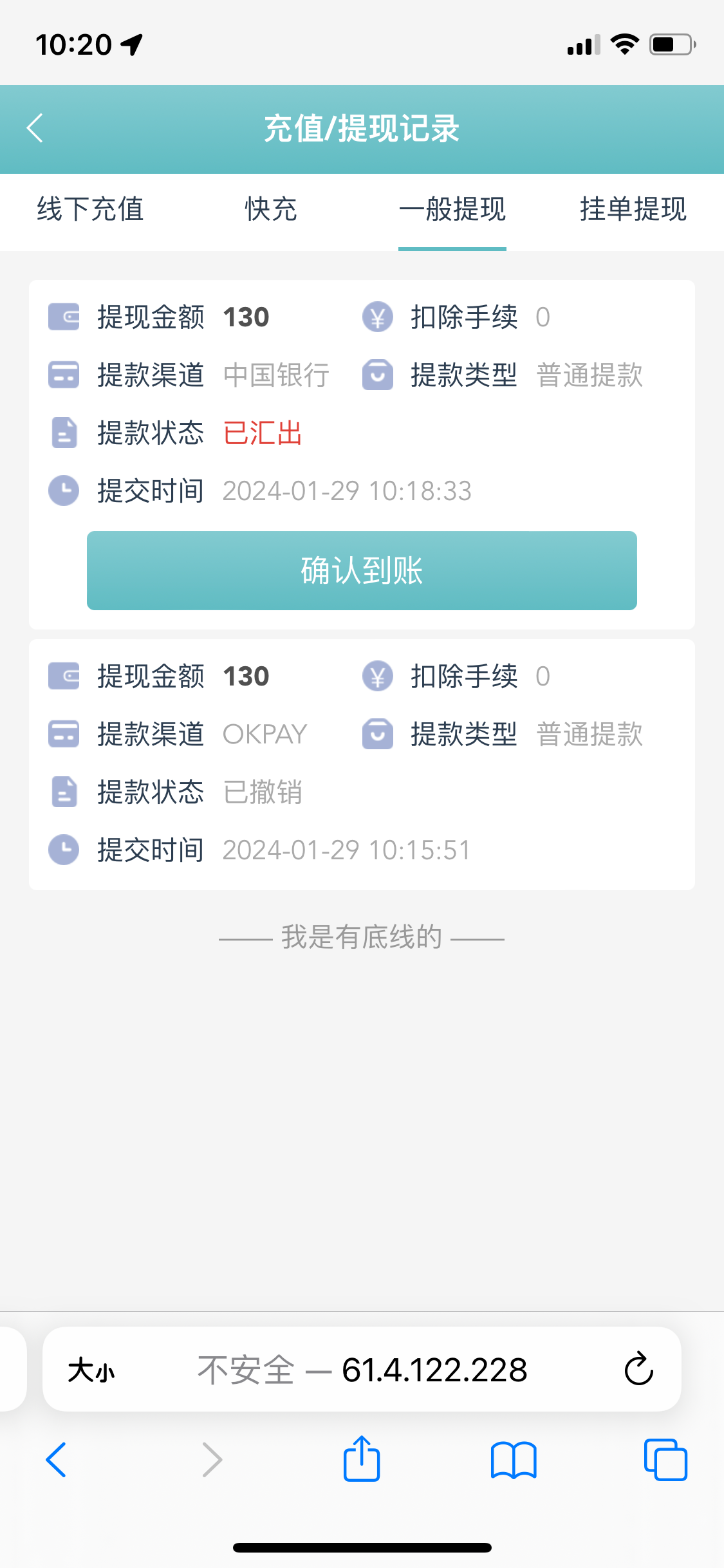Click the yen symbol icon beside 扣除手续
The height and width of the screenshot is (1568, 724).
(x=378, y=317)
